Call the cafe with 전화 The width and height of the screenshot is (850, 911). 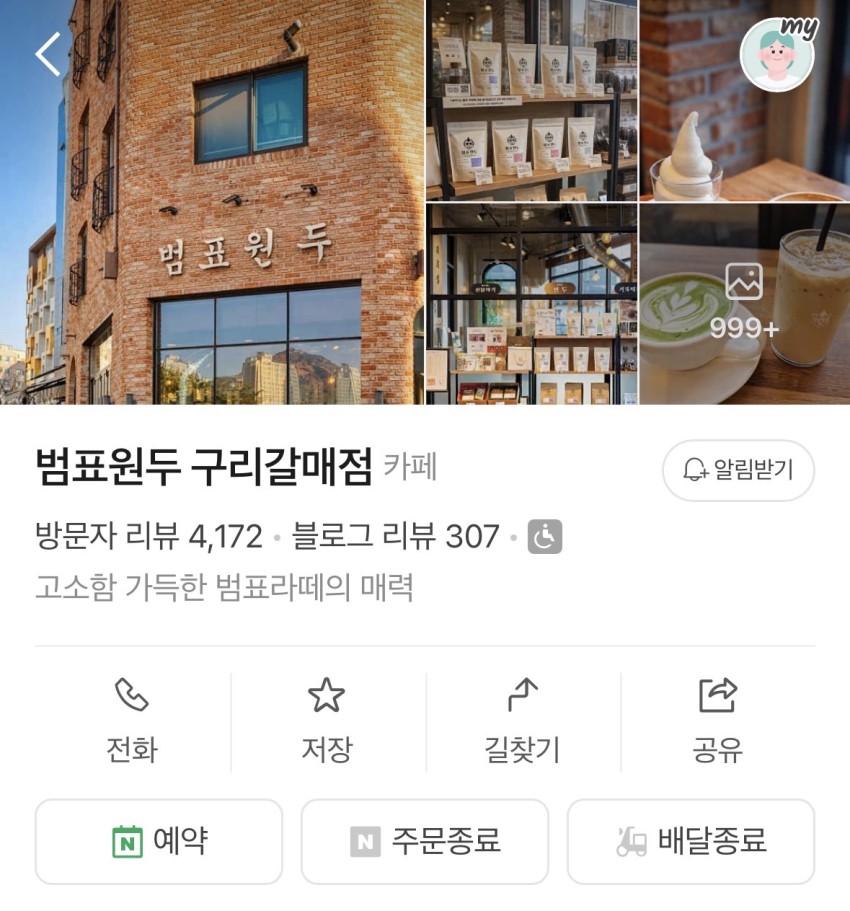132,720
